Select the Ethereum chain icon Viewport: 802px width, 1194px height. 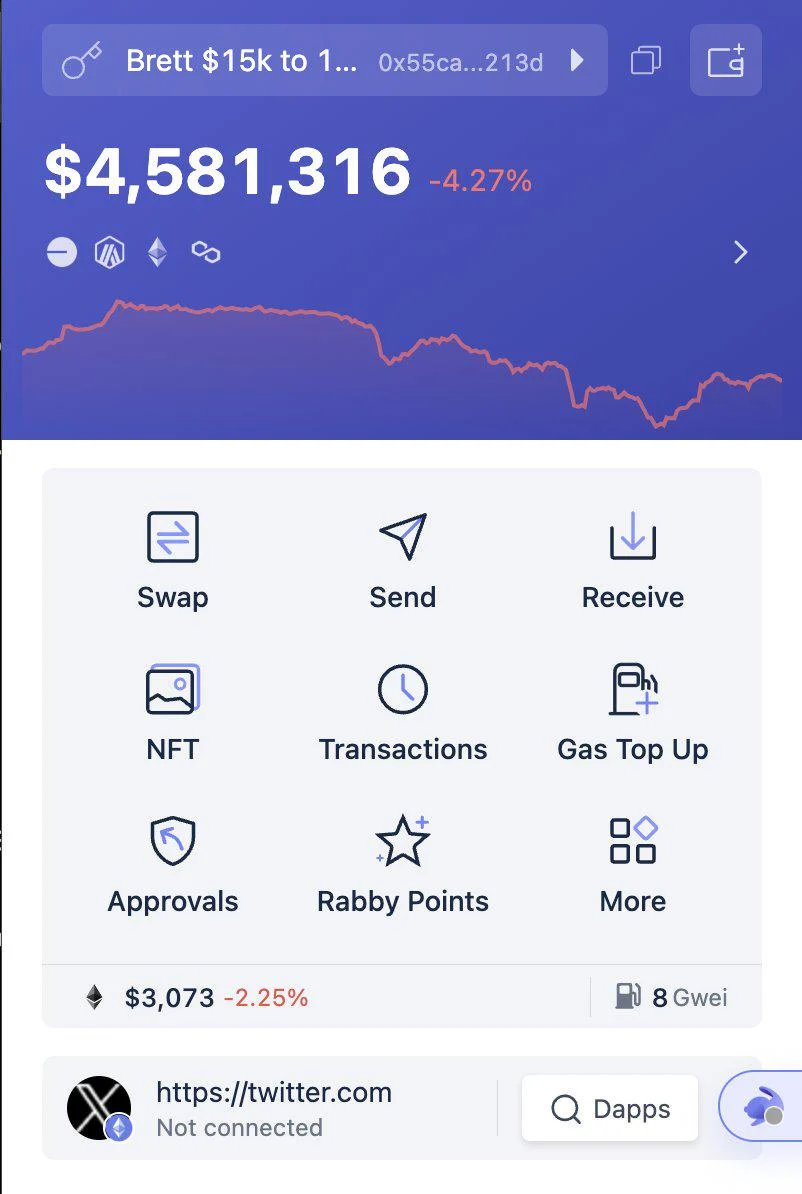coord(156,252)
